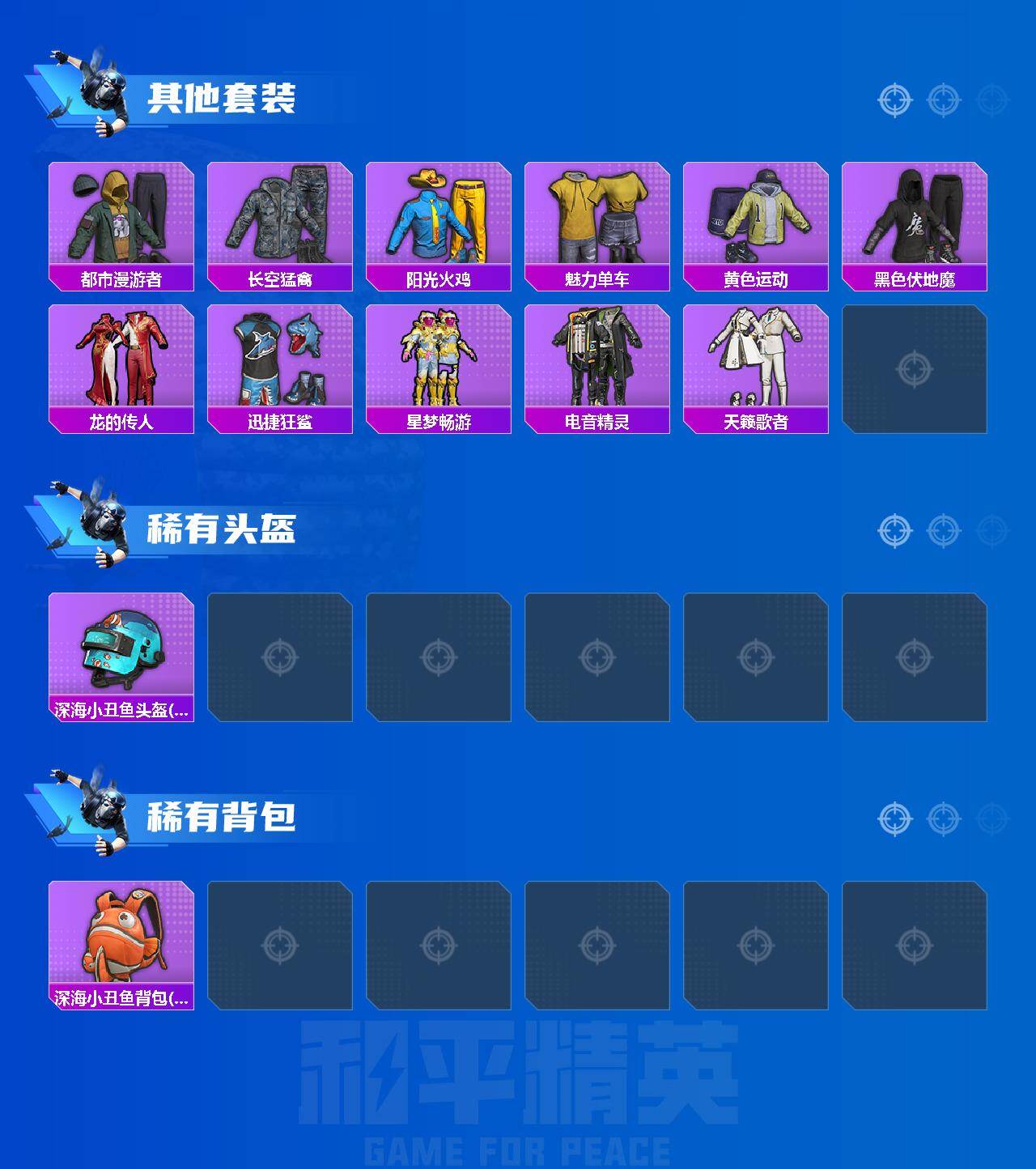Image resolution: width=1036 pixels, height=1169 pixels.
Task: Select the 魅力单车 yellow outfit
Action: pyautogui.click(x=597, y=219)
